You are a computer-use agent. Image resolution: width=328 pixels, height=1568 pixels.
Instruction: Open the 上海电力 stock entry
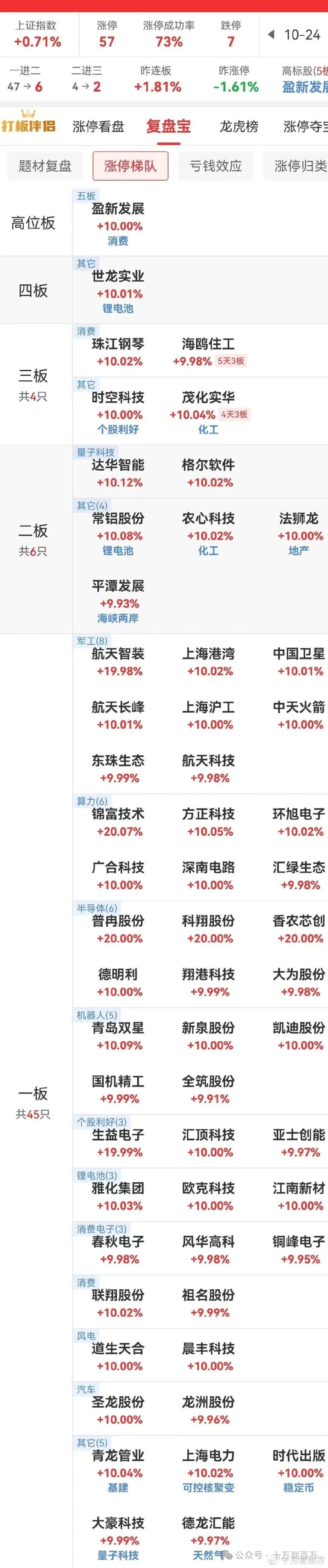pyautogui.click(x=208, y=1464)
